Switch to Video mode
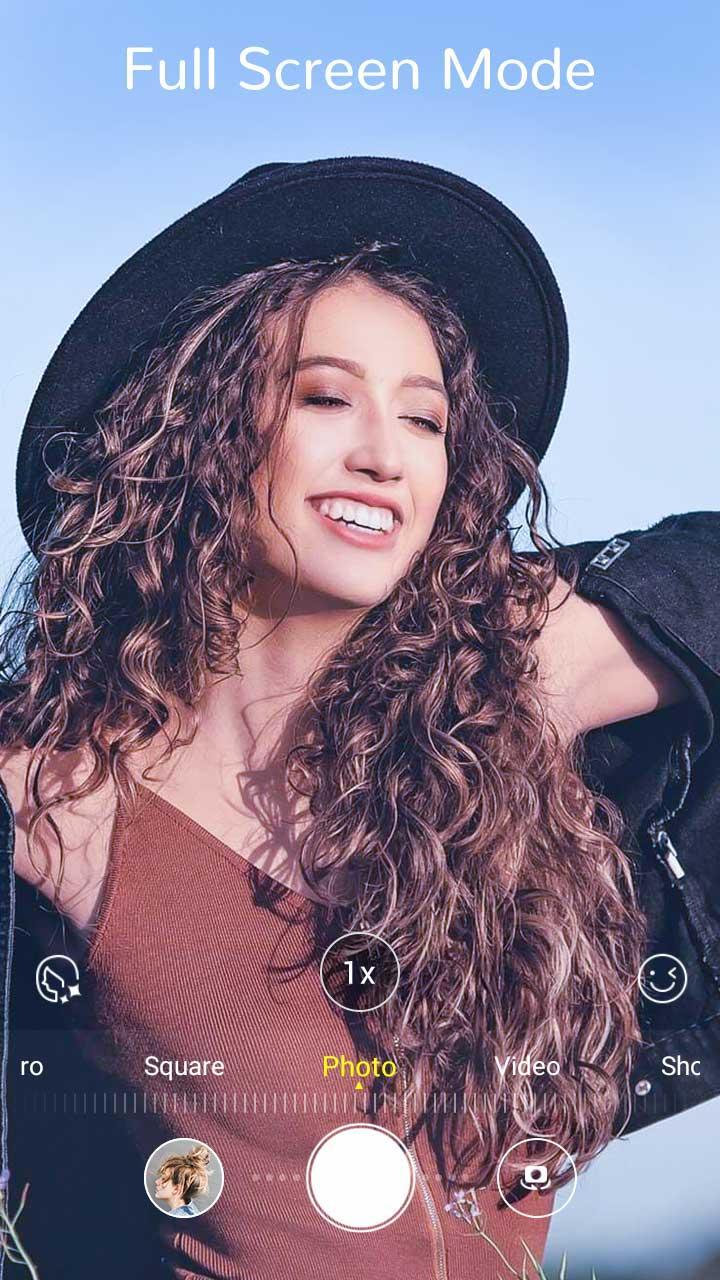Viewport: 720px width, 1280px height. click(x=527, y=1066)
